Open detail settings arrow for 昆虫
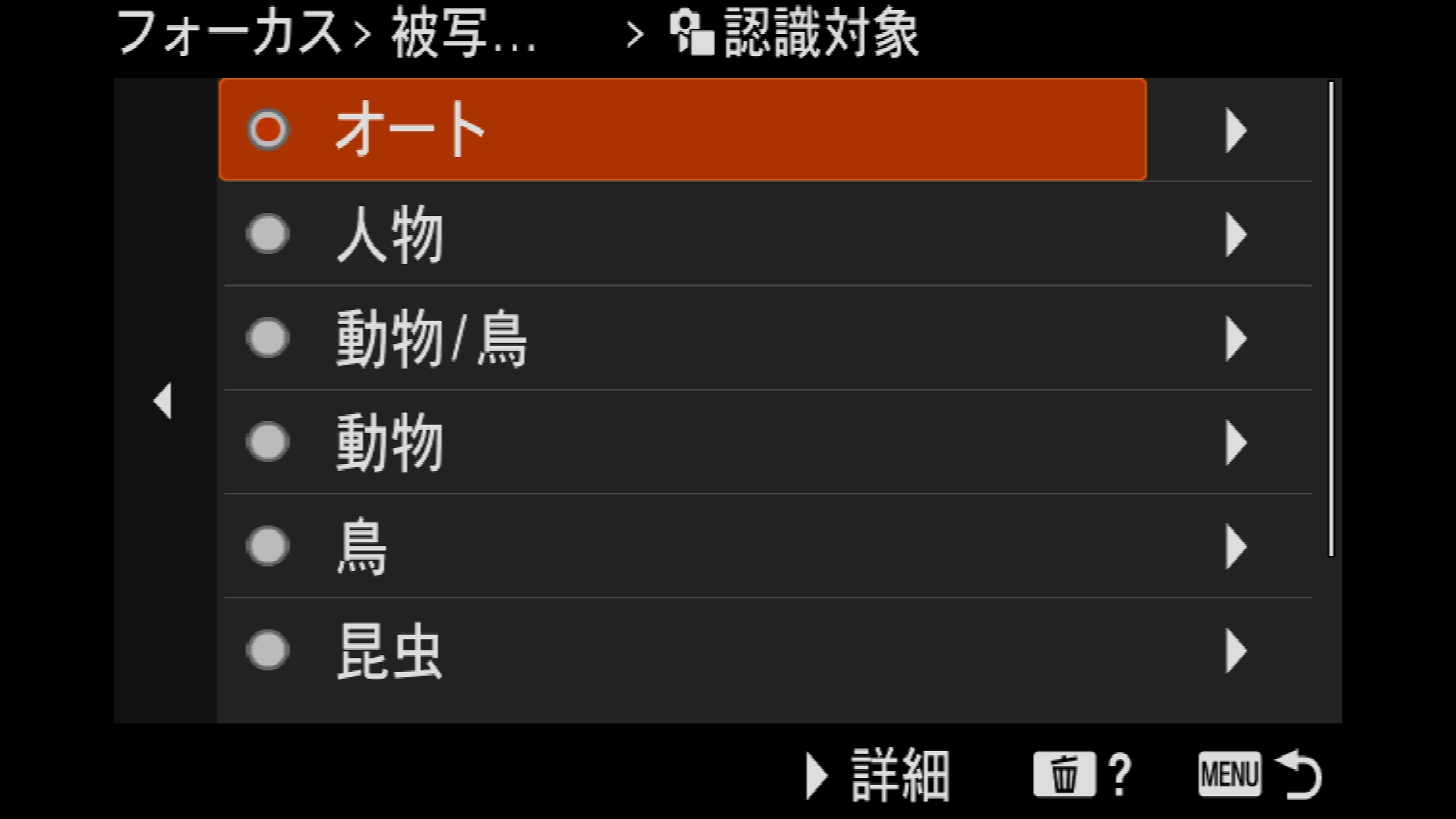The height and width of the screenshot is (819, 1456). click(1235, 651)
